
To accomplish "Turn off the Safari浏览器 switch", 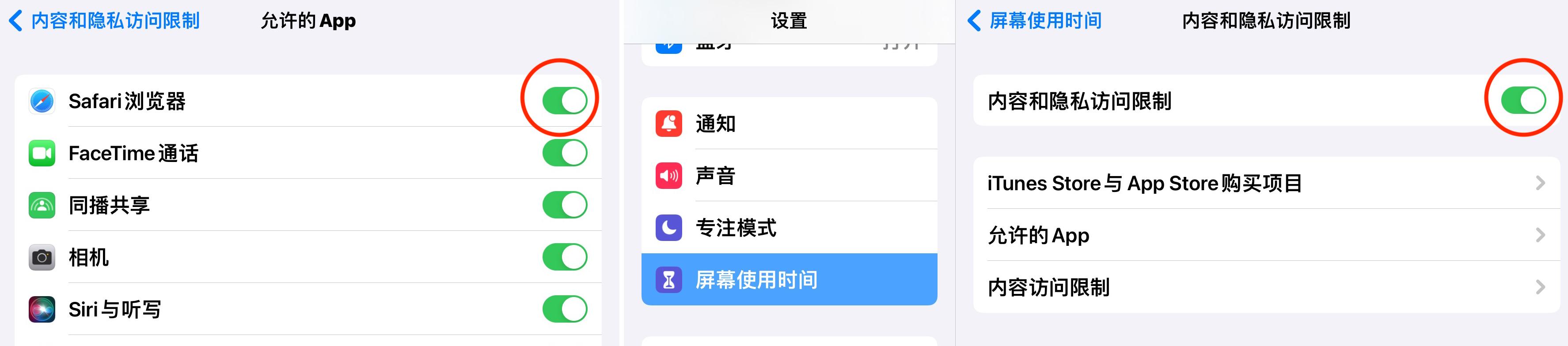I will [564, 101].
